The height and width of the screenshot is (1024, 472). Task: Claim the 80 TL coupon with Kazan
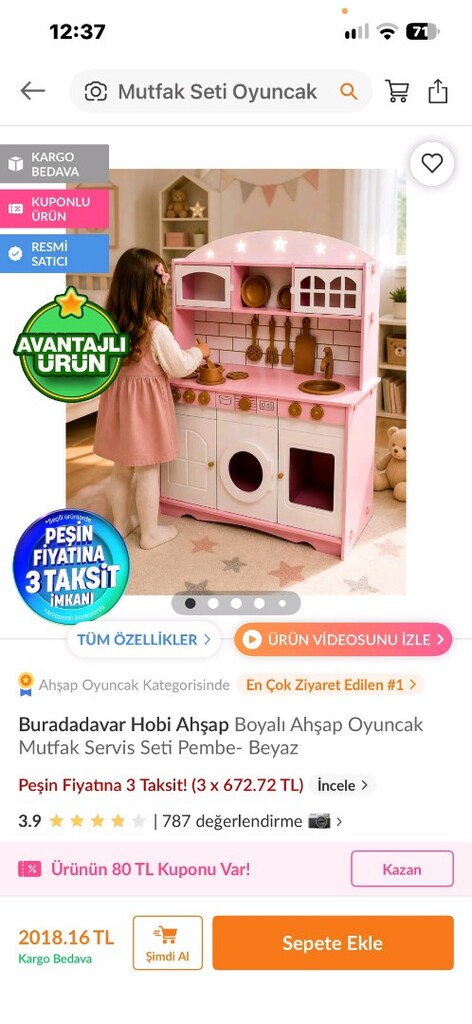[x=402, y=869]
